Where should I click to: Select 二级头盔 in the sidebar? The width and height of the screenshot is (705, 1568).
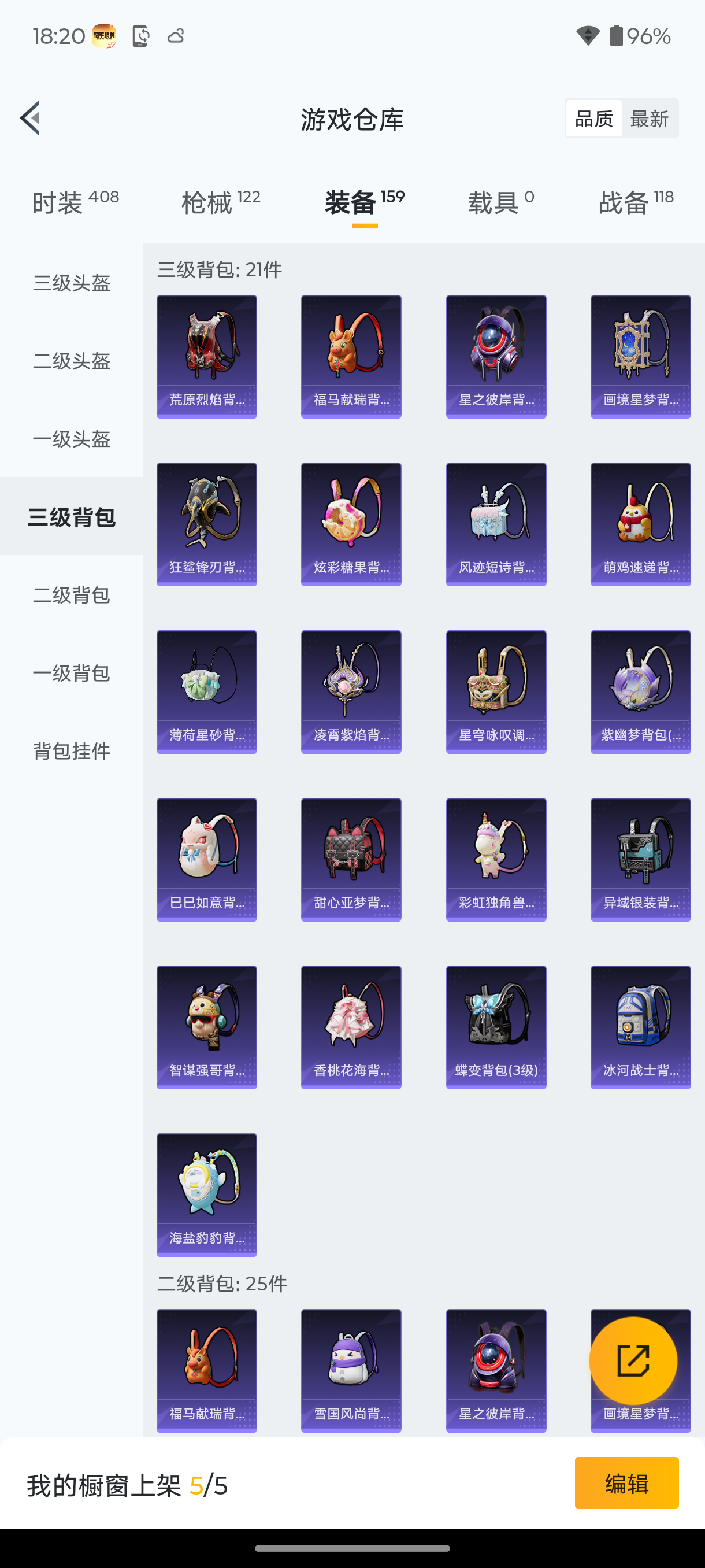pyautogui.click(x=71, y=361)
